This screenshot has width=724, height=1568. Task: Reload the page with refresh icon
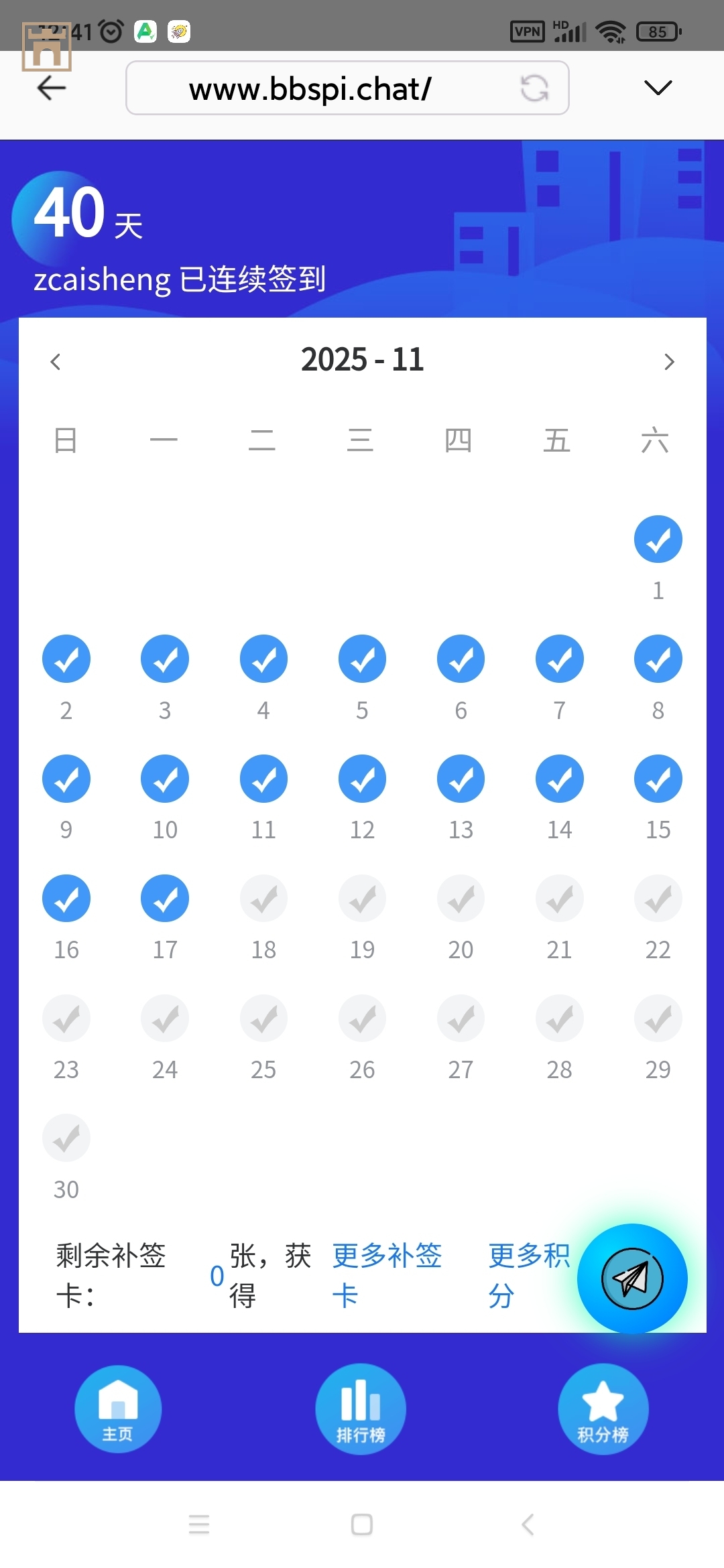coord(534,88)
